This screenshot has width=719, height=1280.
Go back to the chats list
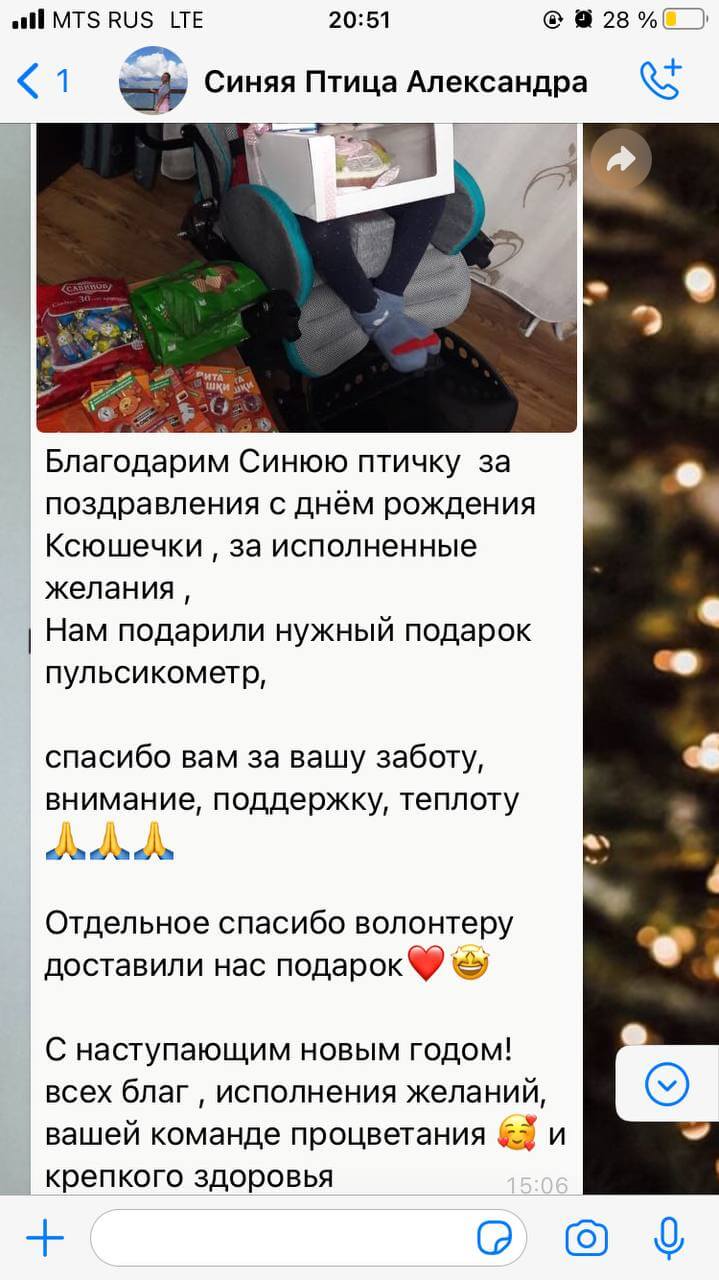coord(42,81)
